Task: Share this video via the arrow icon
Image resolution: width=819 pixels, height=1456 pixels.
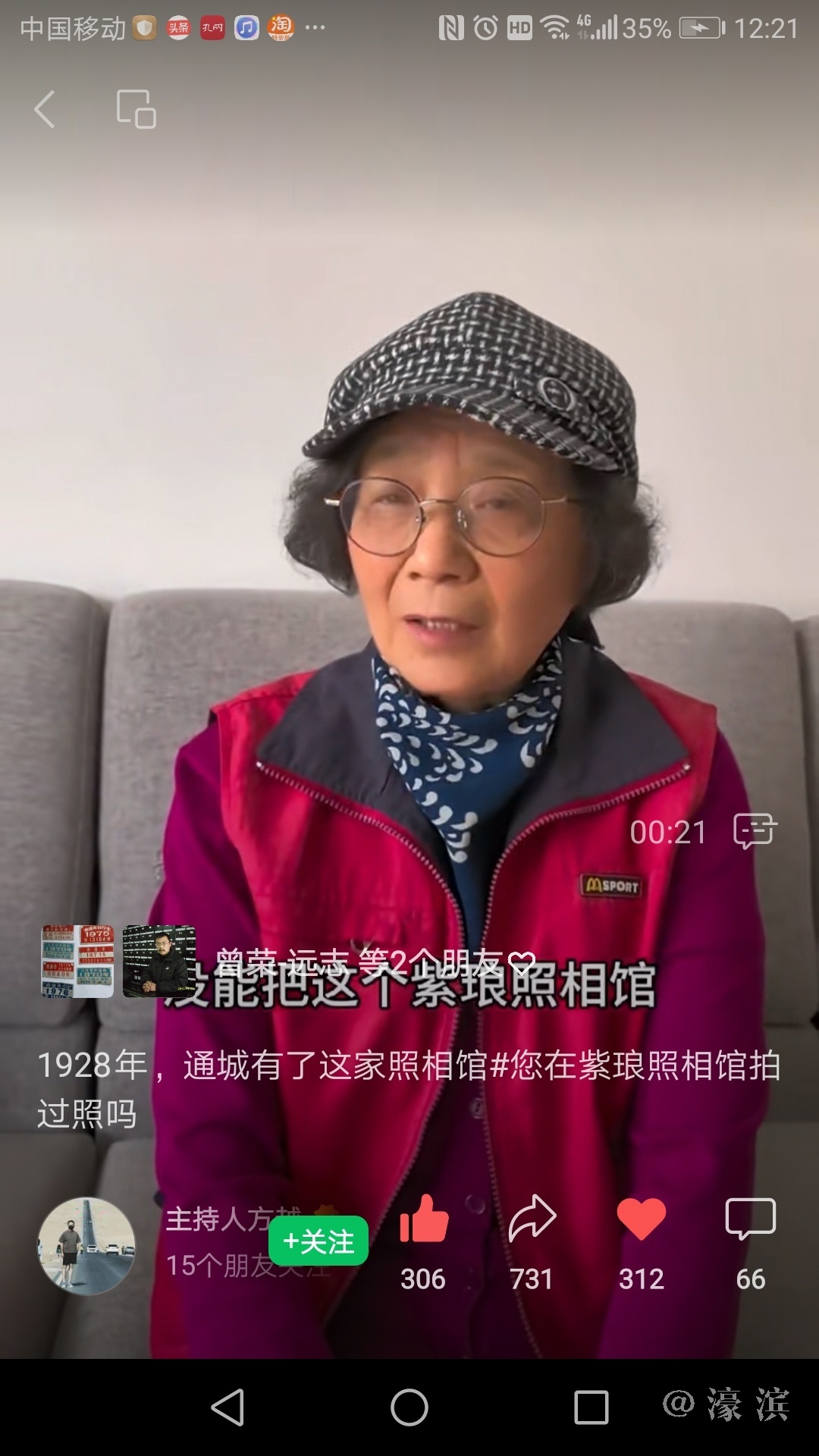Action: [x=532, y=1220]
